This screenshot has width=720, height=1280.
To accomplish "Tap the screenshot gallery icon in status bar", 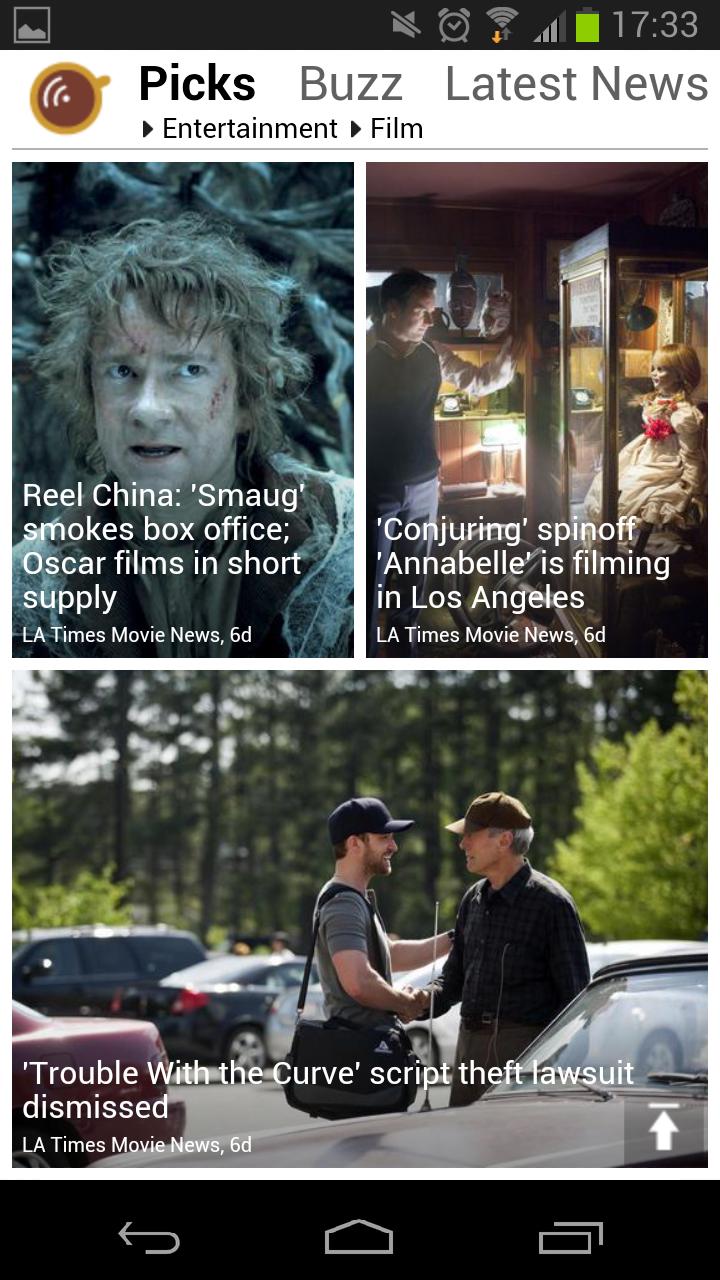I will tap(30, 25).
